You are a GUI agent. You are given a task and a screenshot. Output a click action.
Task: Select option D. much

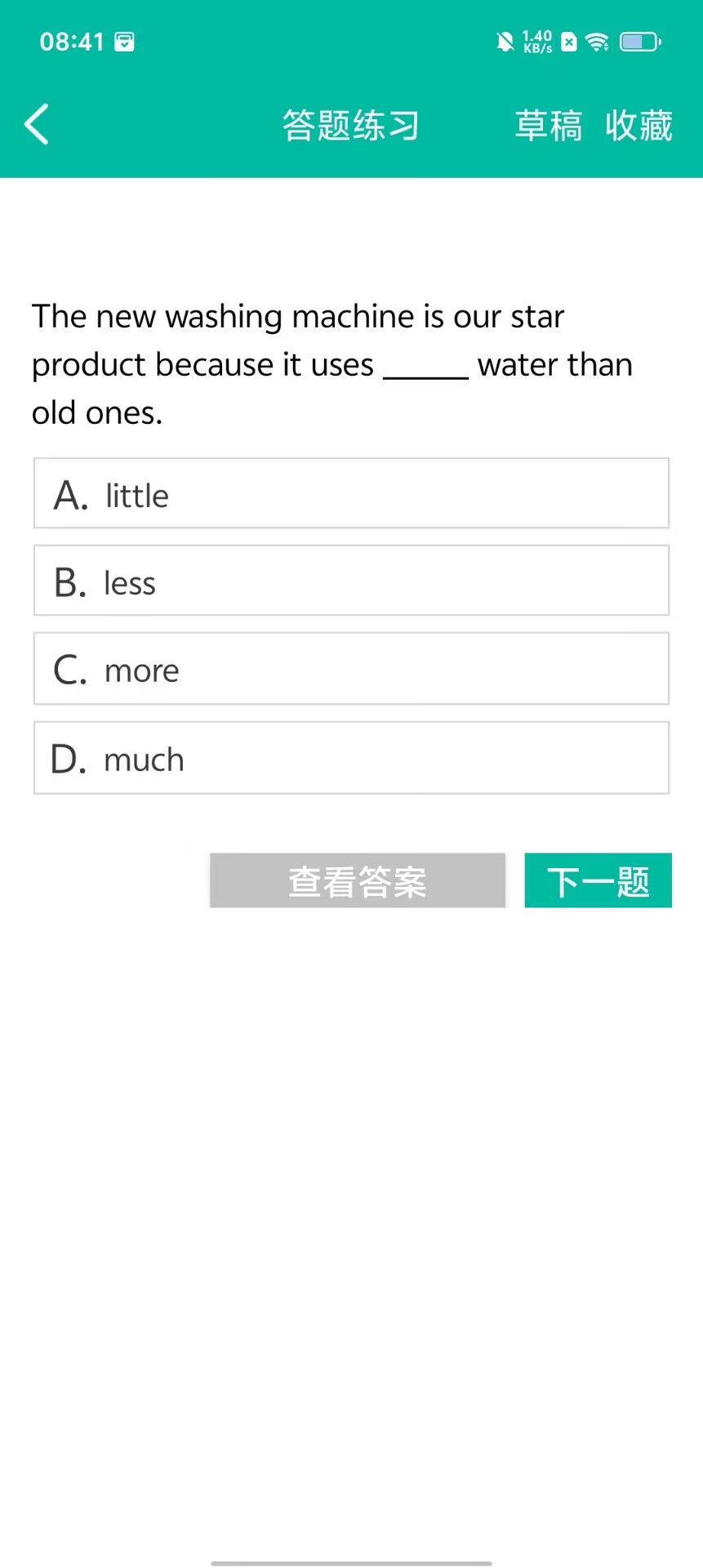[x=351, y=758]
